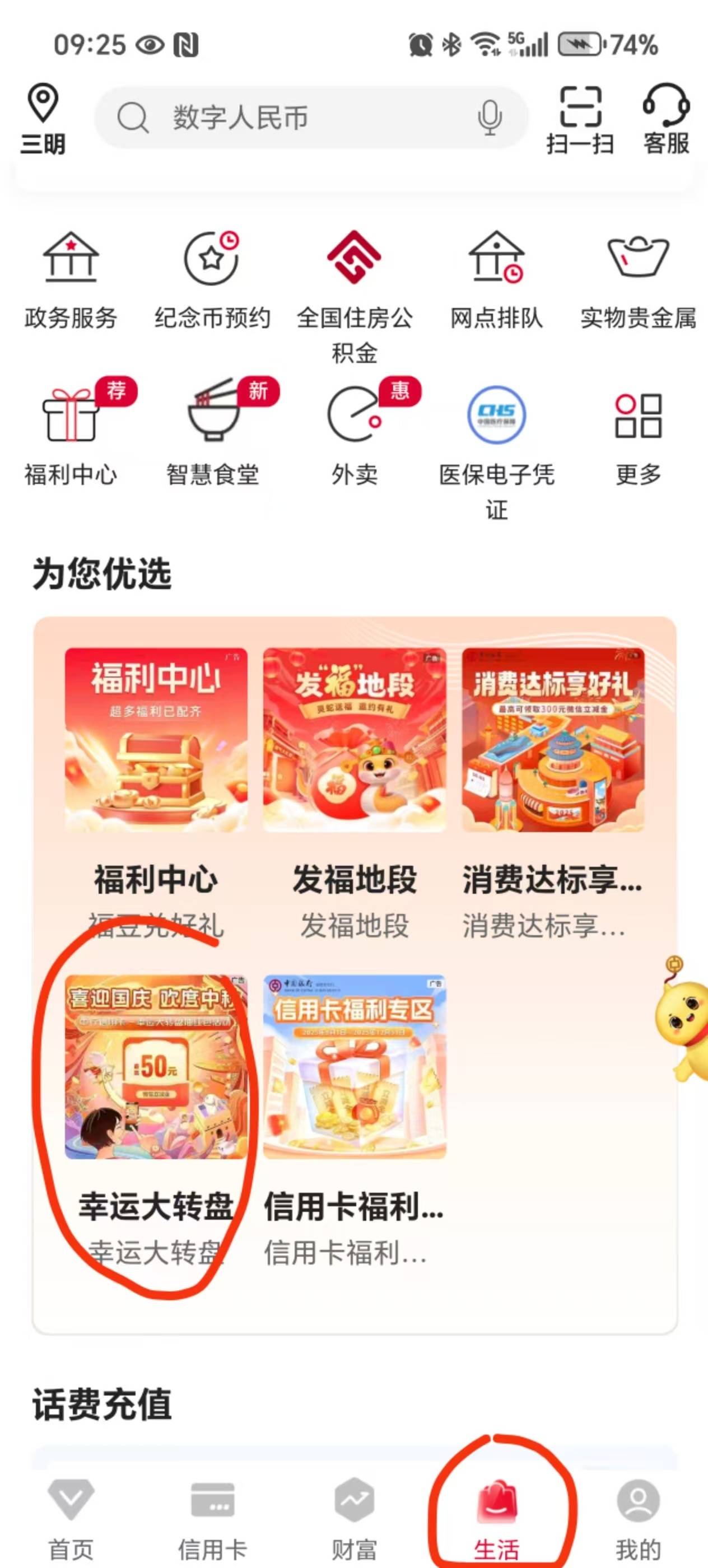The width and height of the screenshot is (708, 1568).
Task: Launch 智慧食堂
Action: (212, 432)
